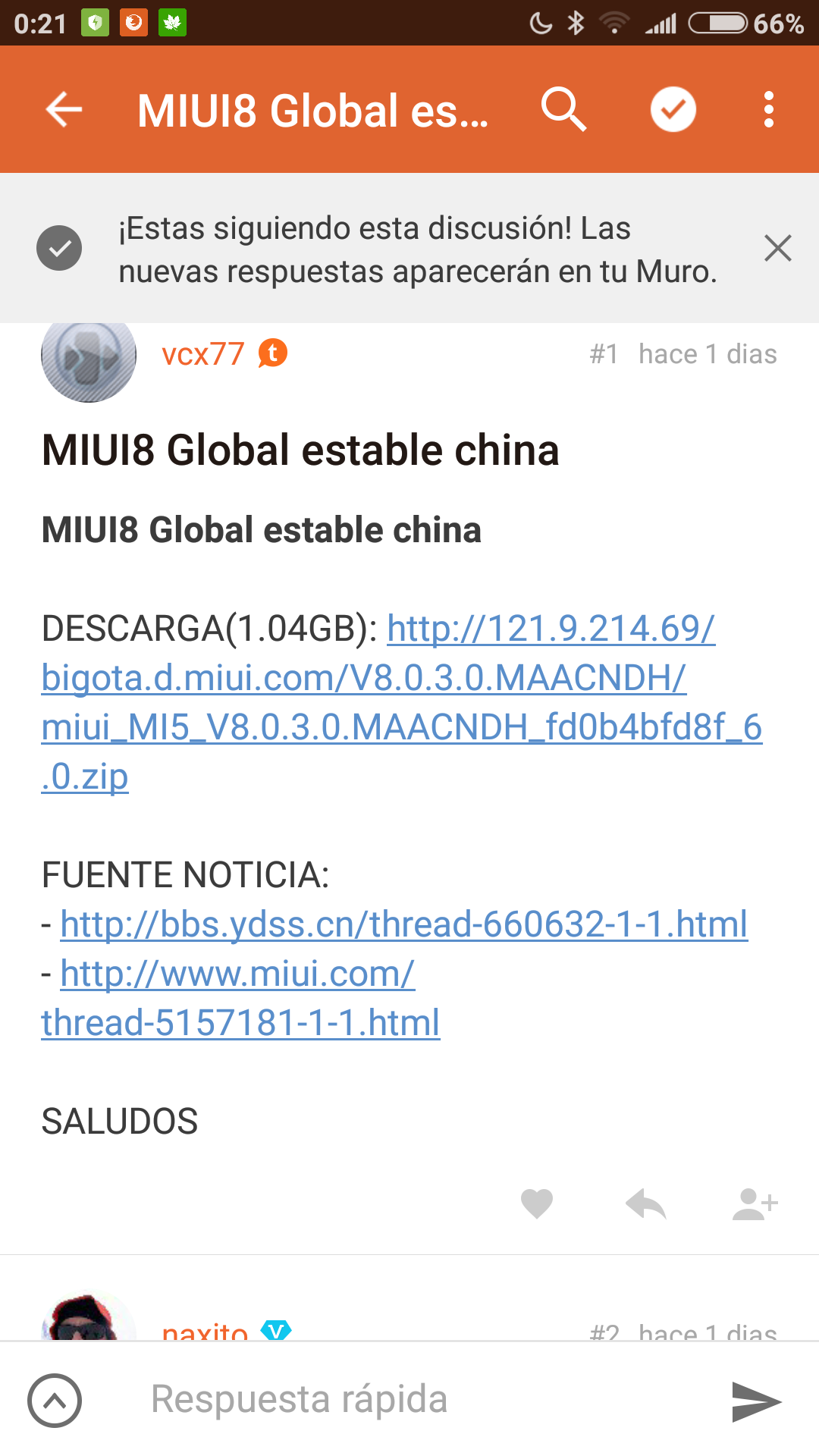Open naxito's profile name
The image size is (819, 1456).
point(205,1331)
